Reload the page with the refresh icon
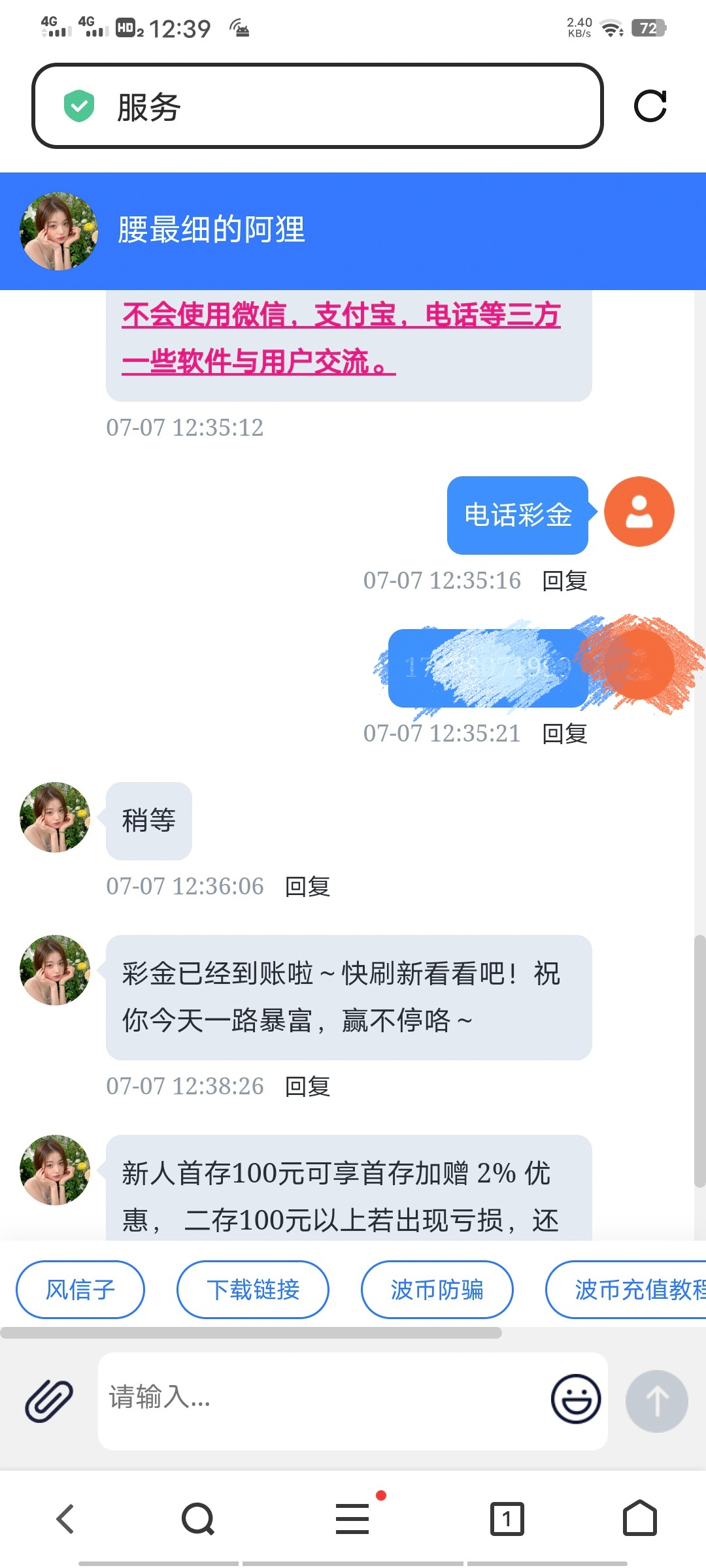Screen dimensions: 706x1568 point(650,106)
